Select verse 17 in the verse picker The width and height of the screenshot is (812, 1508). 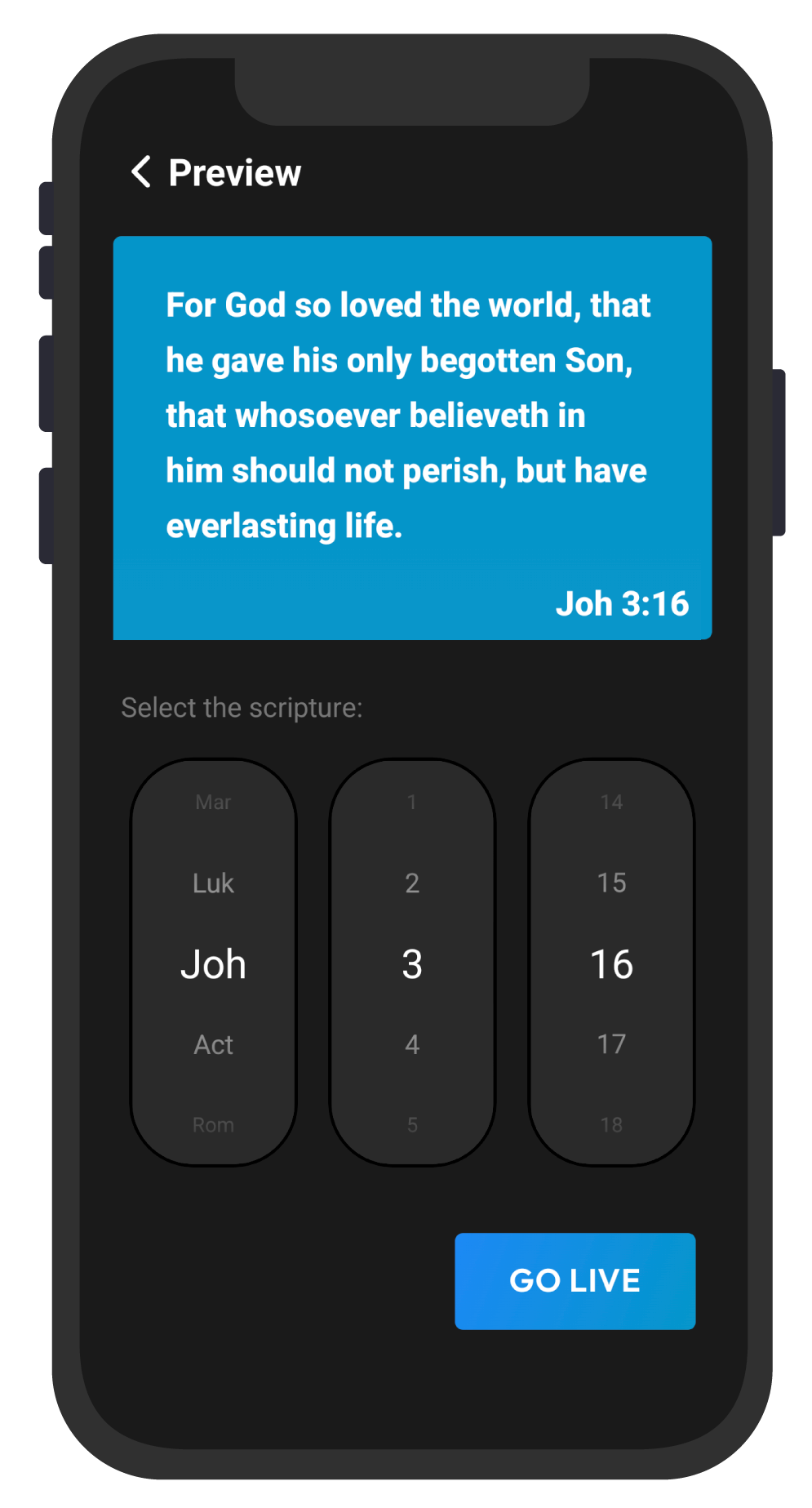611,1044
